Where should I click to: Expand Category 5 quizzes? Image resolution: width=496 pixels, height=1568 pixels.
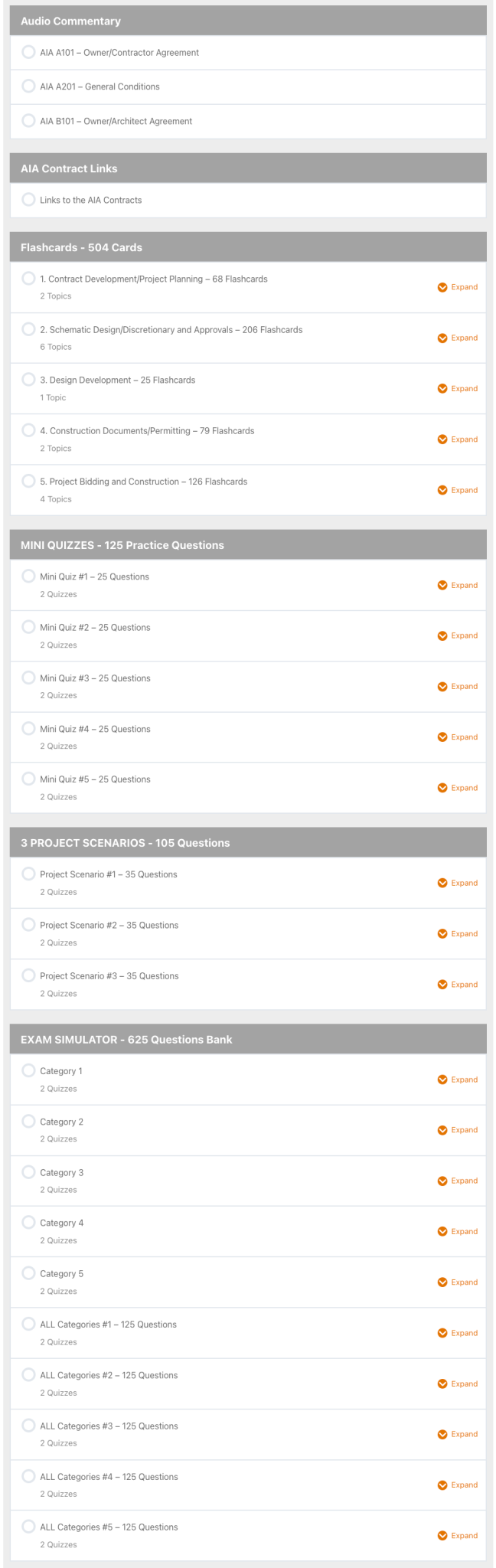pos(457,1282)
